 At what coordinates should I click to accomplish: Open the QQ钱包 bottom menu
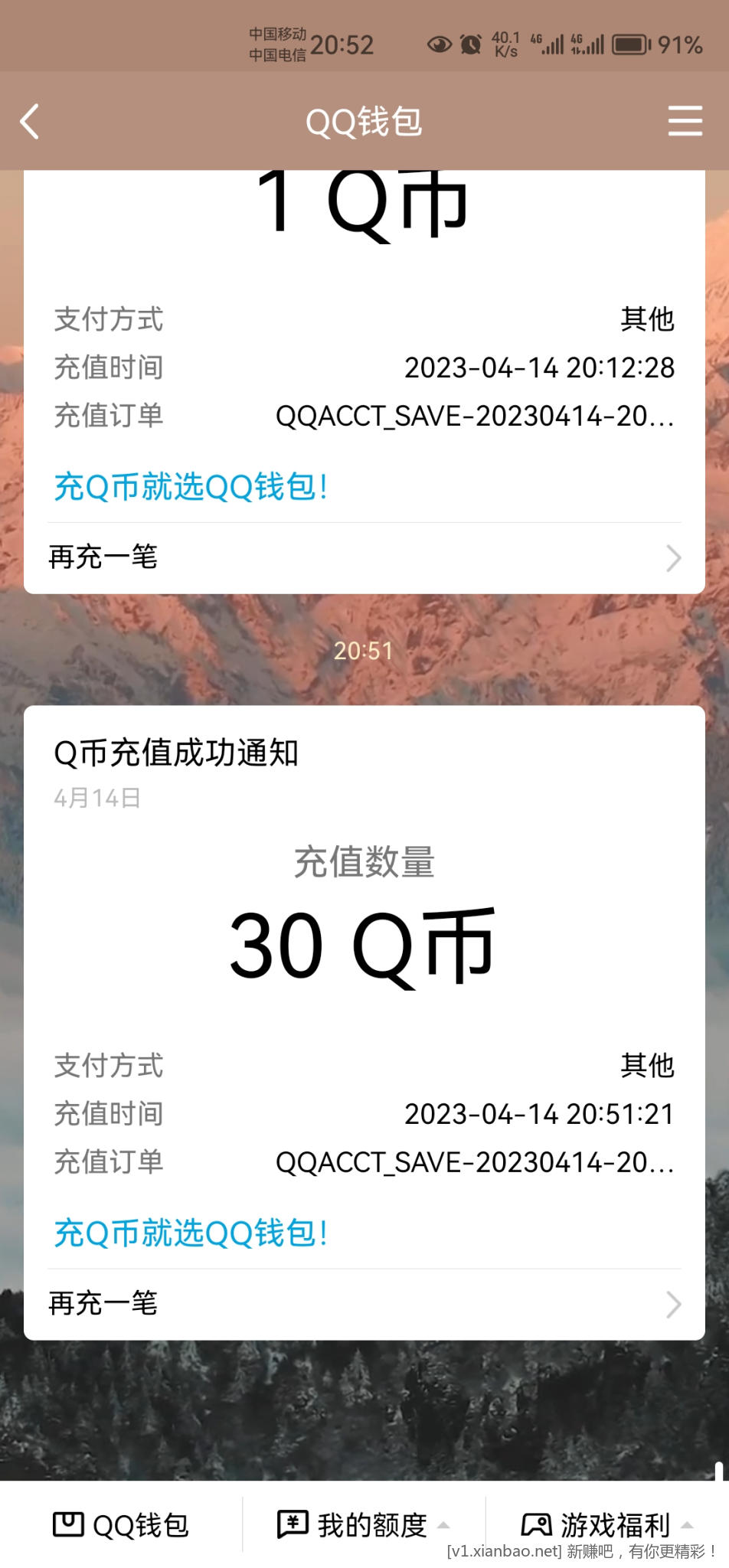tap(121, 1525)
